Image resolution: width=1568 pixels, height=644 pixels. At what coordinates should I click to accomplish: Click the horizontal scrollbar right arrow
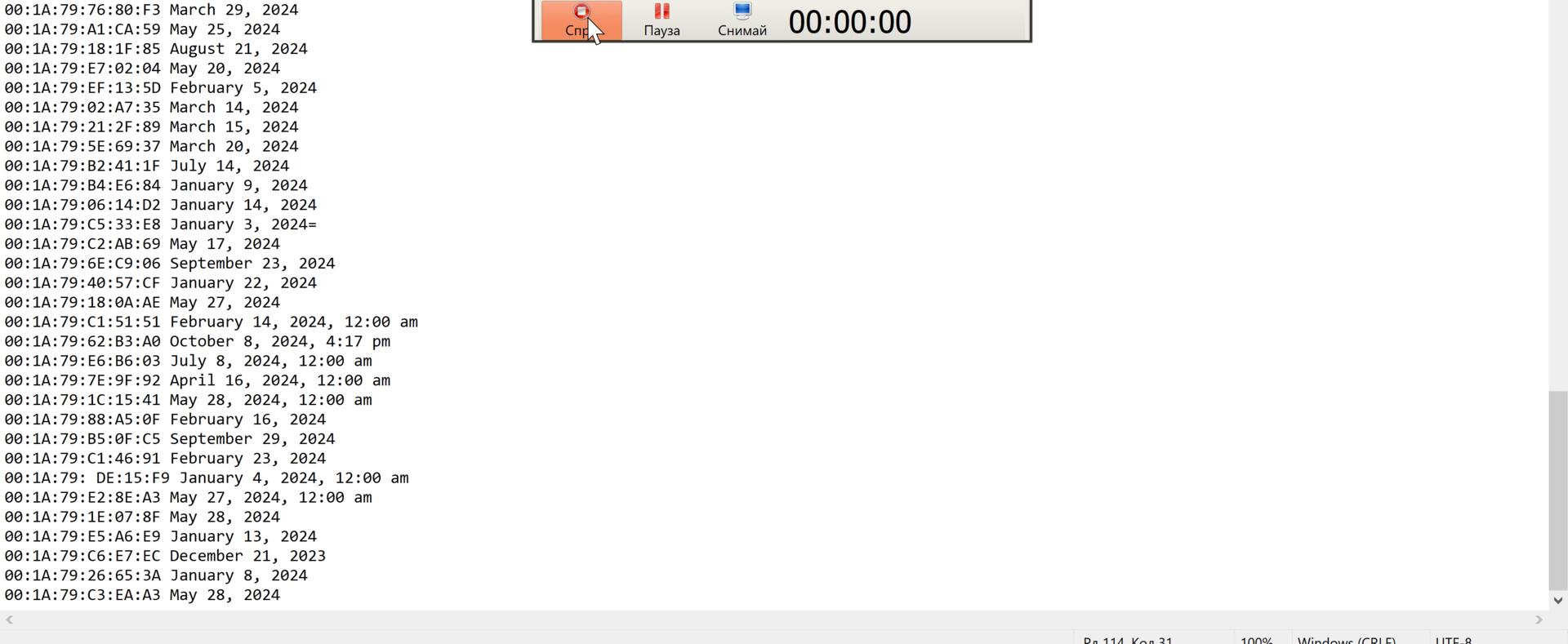[x=1539, y=620]
